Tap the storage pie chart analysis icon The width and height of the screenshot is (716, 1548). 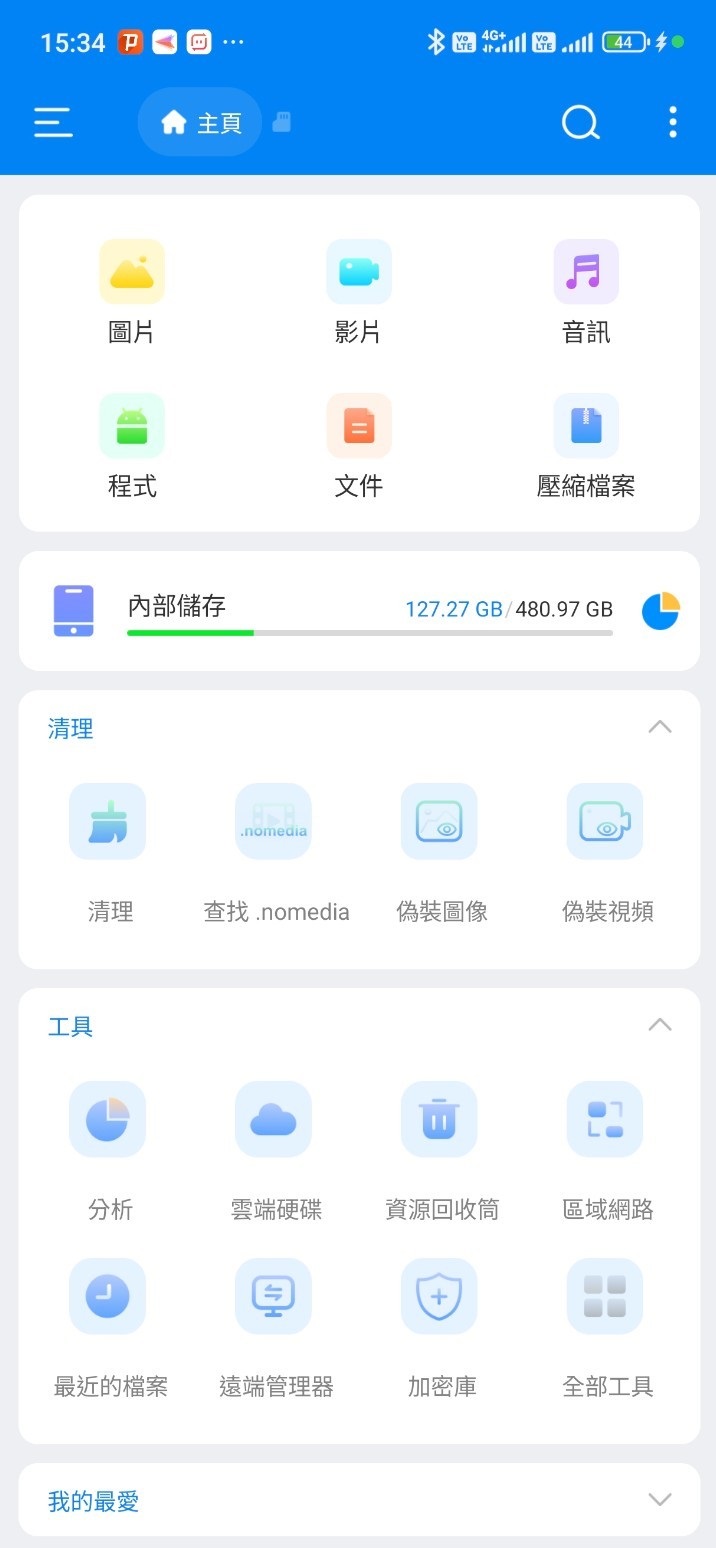660,611
